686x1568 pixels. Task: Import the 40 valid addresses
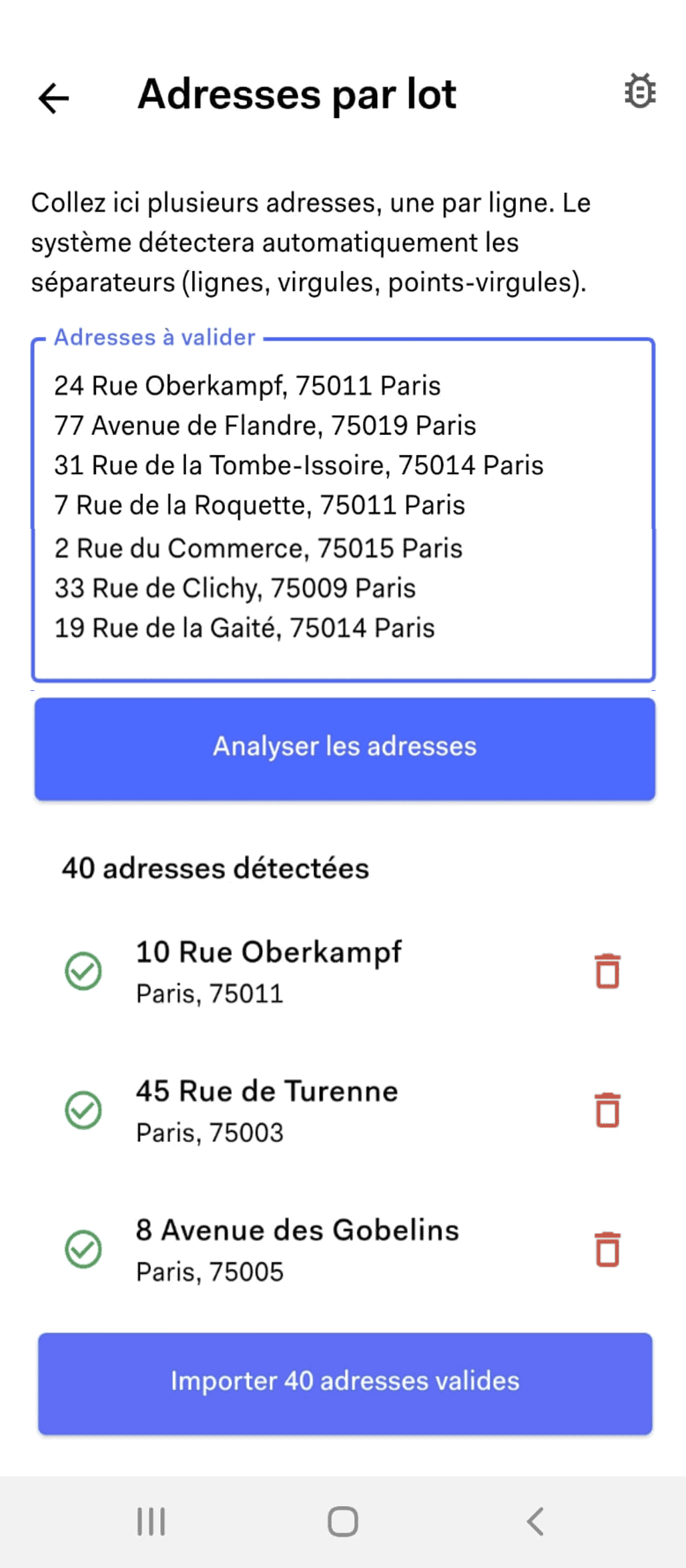click(344, 1383)
